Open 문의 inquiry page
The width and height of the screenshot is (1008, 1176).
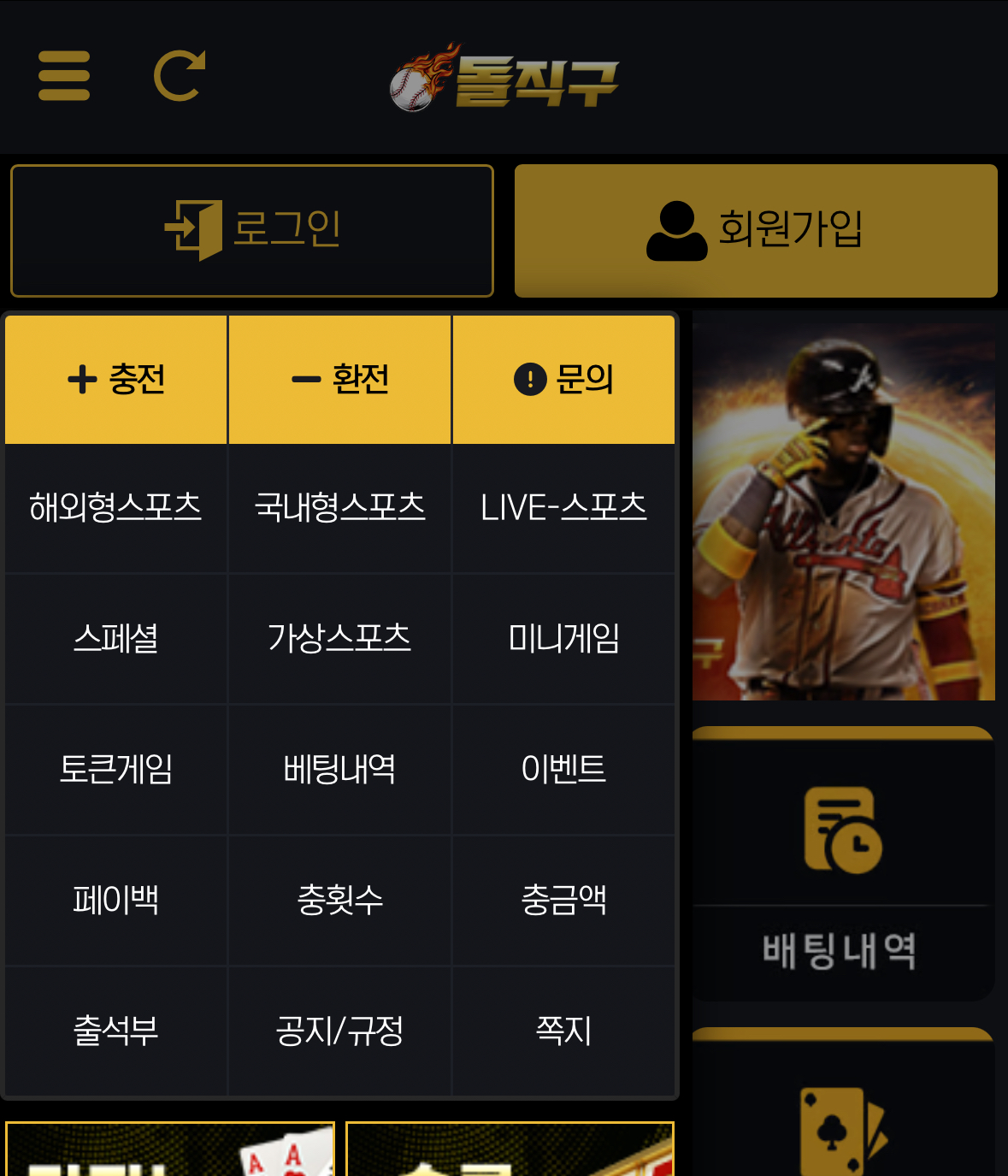tap(563, 379)
